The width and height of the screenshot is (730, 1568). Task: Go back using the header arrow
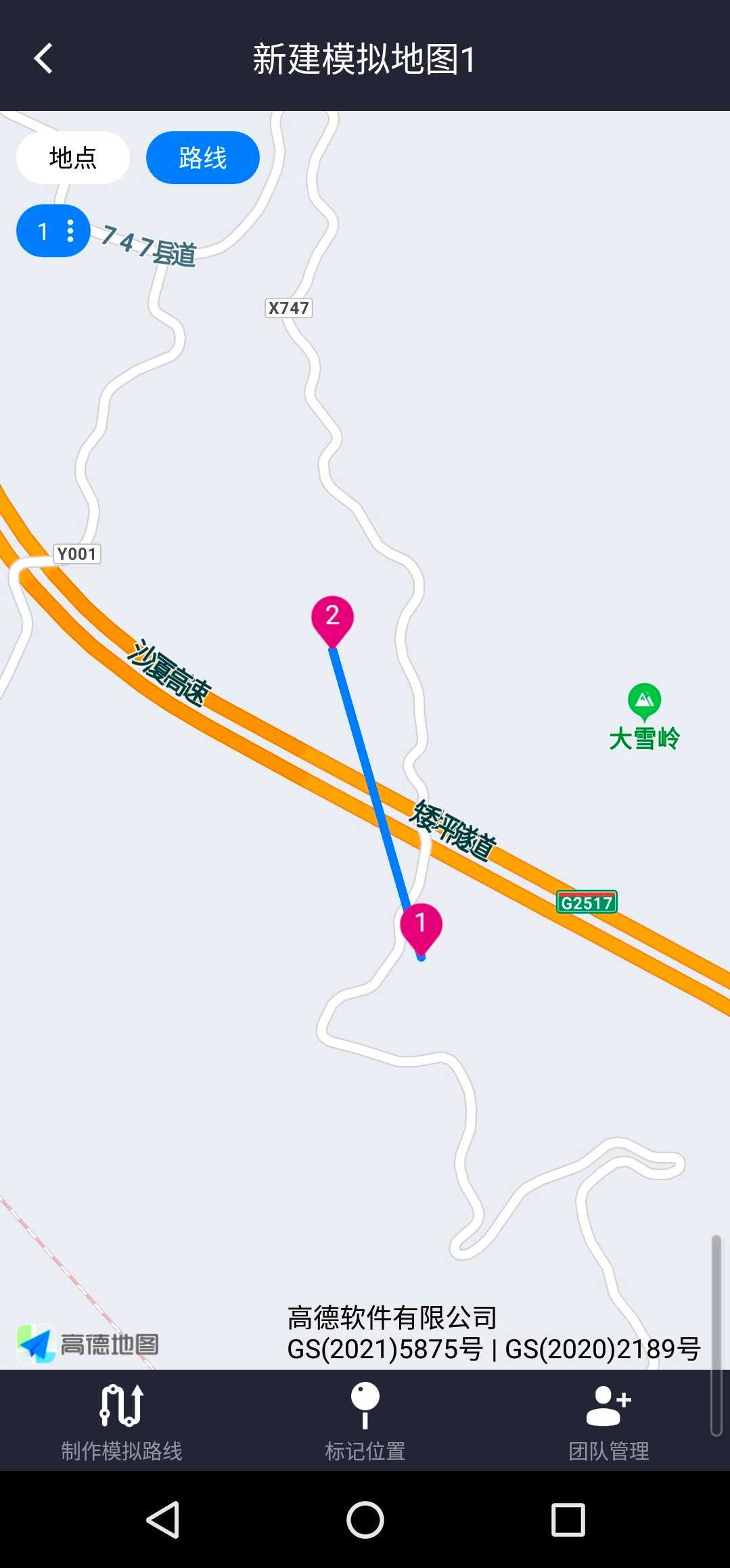tap(44, 59)
